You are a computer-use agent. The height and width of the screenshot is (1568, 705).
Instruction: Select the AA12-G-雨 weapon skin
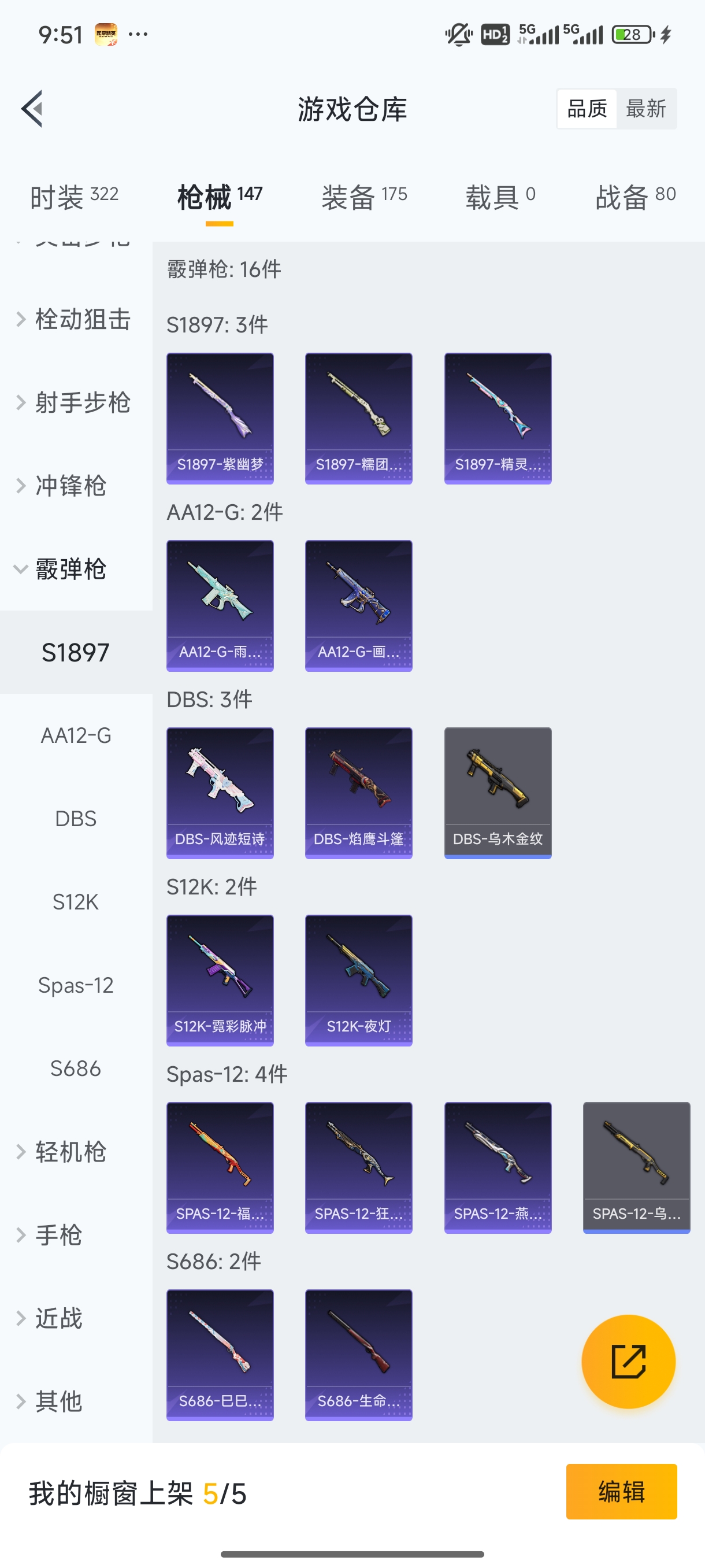pos(220,606)
